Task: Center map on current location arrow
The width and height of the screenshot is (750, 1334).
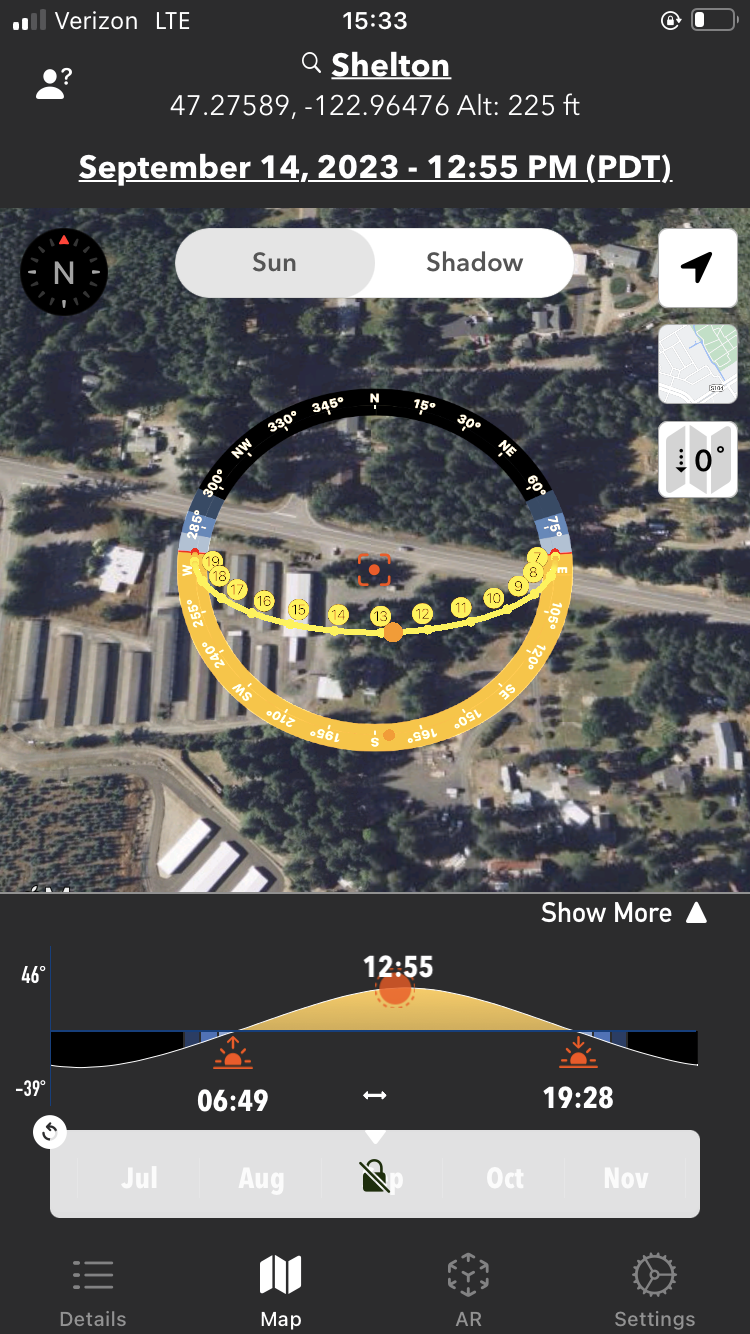Action: (697, 267)
